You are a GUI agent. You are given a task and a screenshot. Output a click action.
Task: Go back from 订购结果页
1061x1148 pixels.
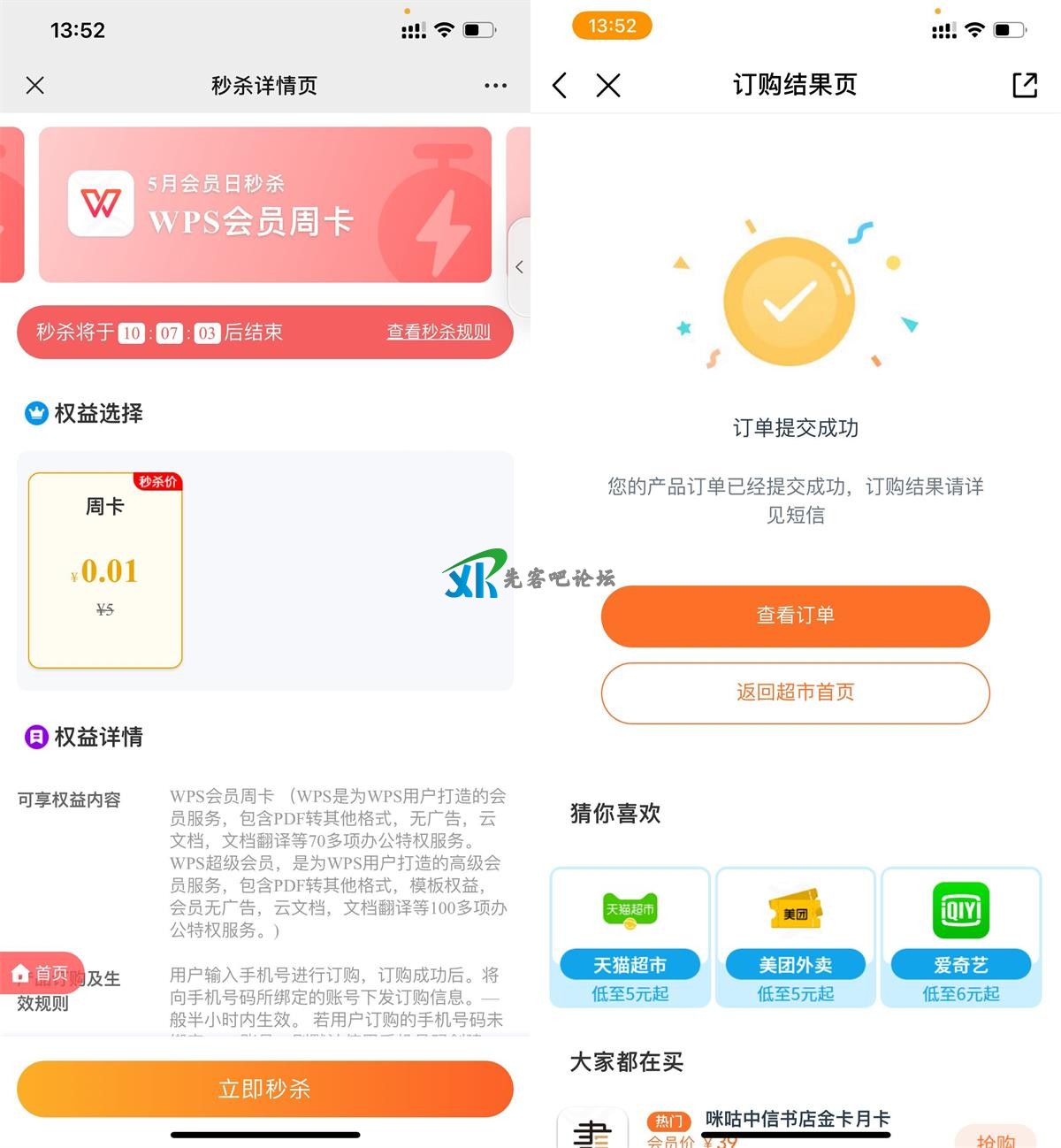(559, 85)
